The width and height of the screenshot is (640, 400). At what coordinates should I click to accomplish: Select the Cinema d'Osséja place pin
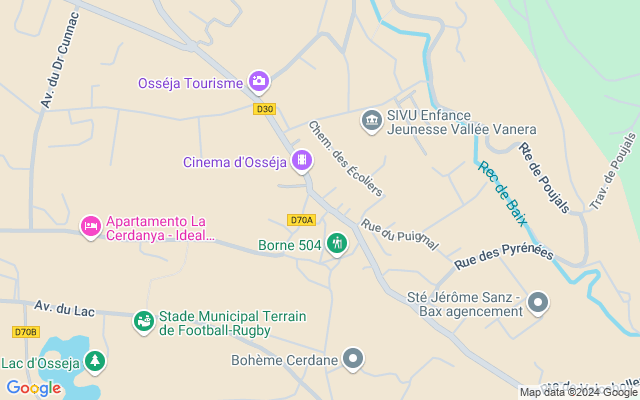click(x=302, y=160)
